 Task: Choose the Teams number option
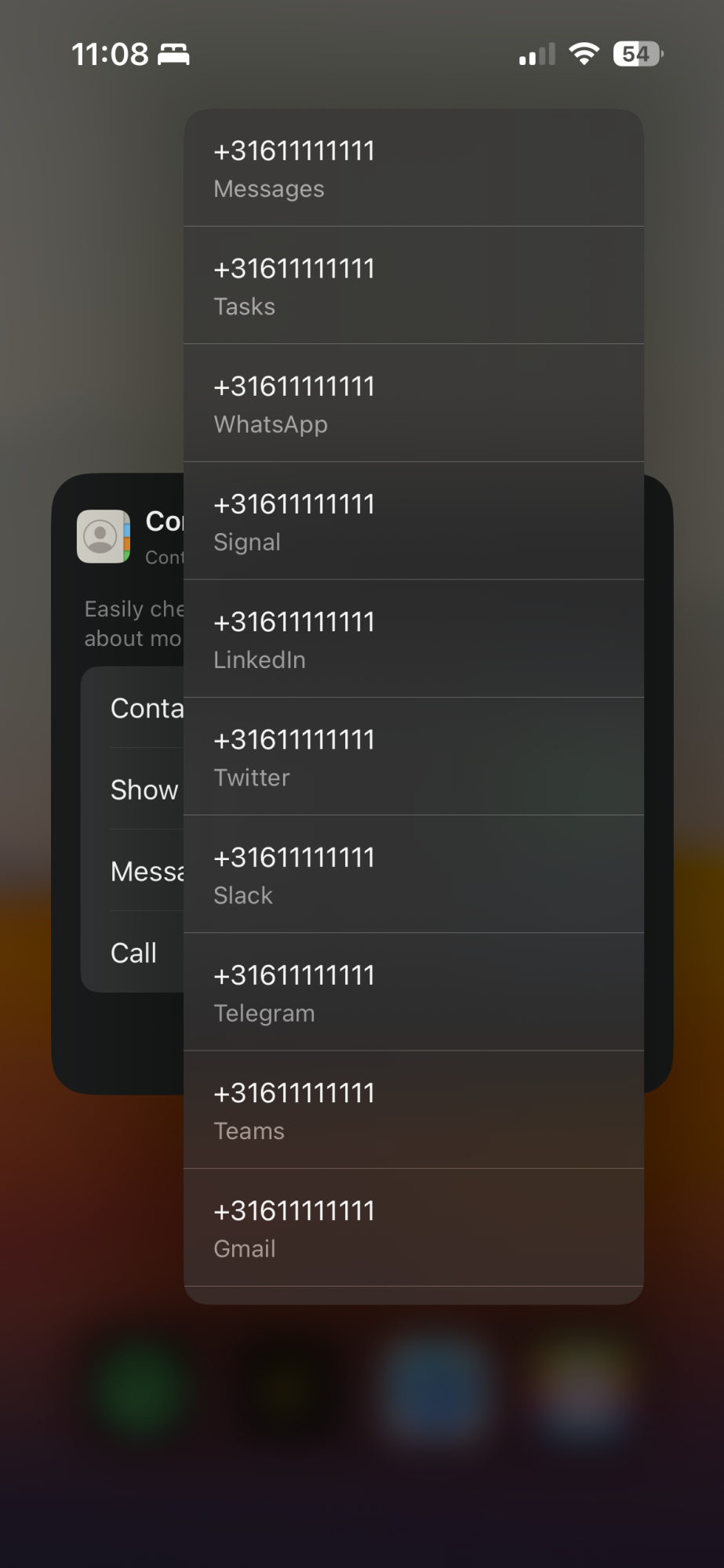(413, 1109)
